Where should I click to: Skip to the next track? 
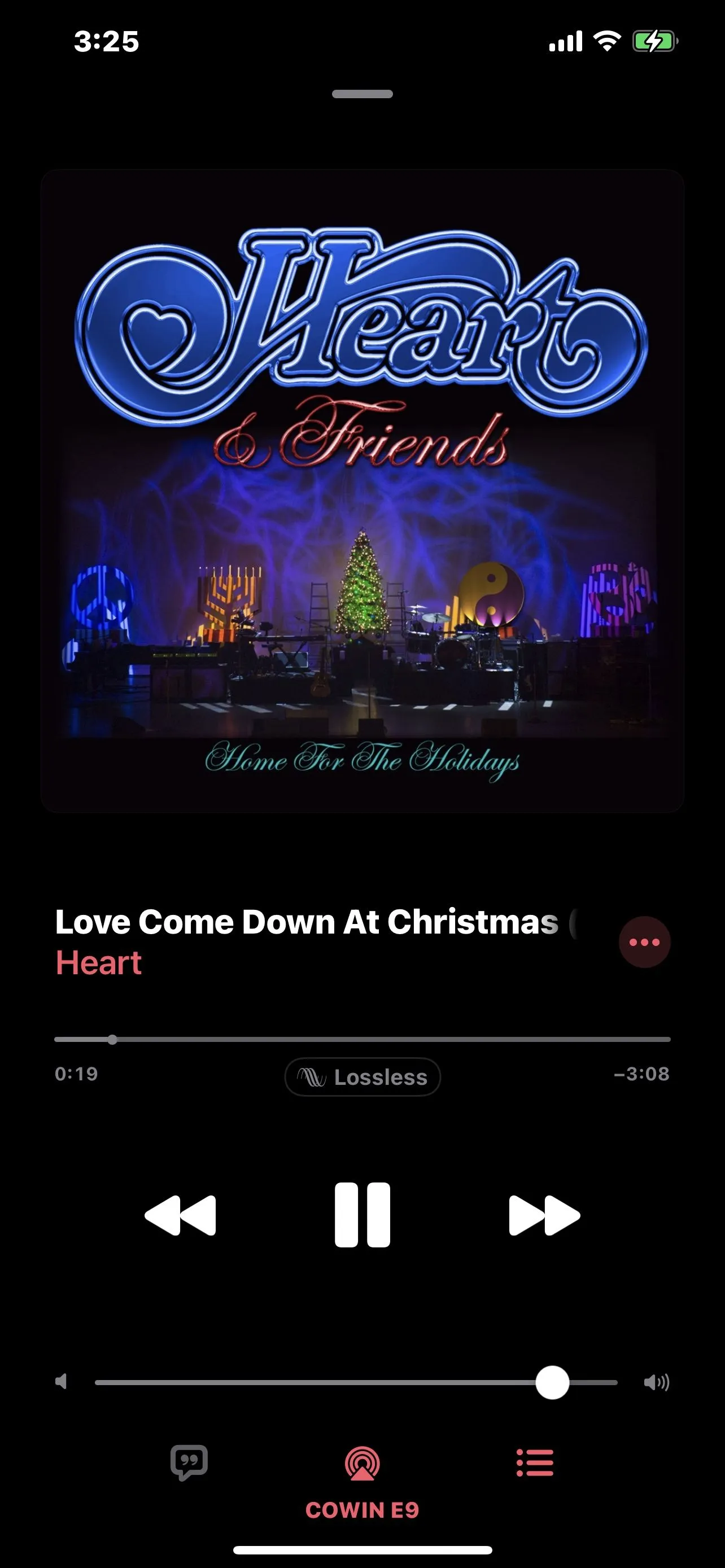pyautogui.click(x=544, y=1215)
